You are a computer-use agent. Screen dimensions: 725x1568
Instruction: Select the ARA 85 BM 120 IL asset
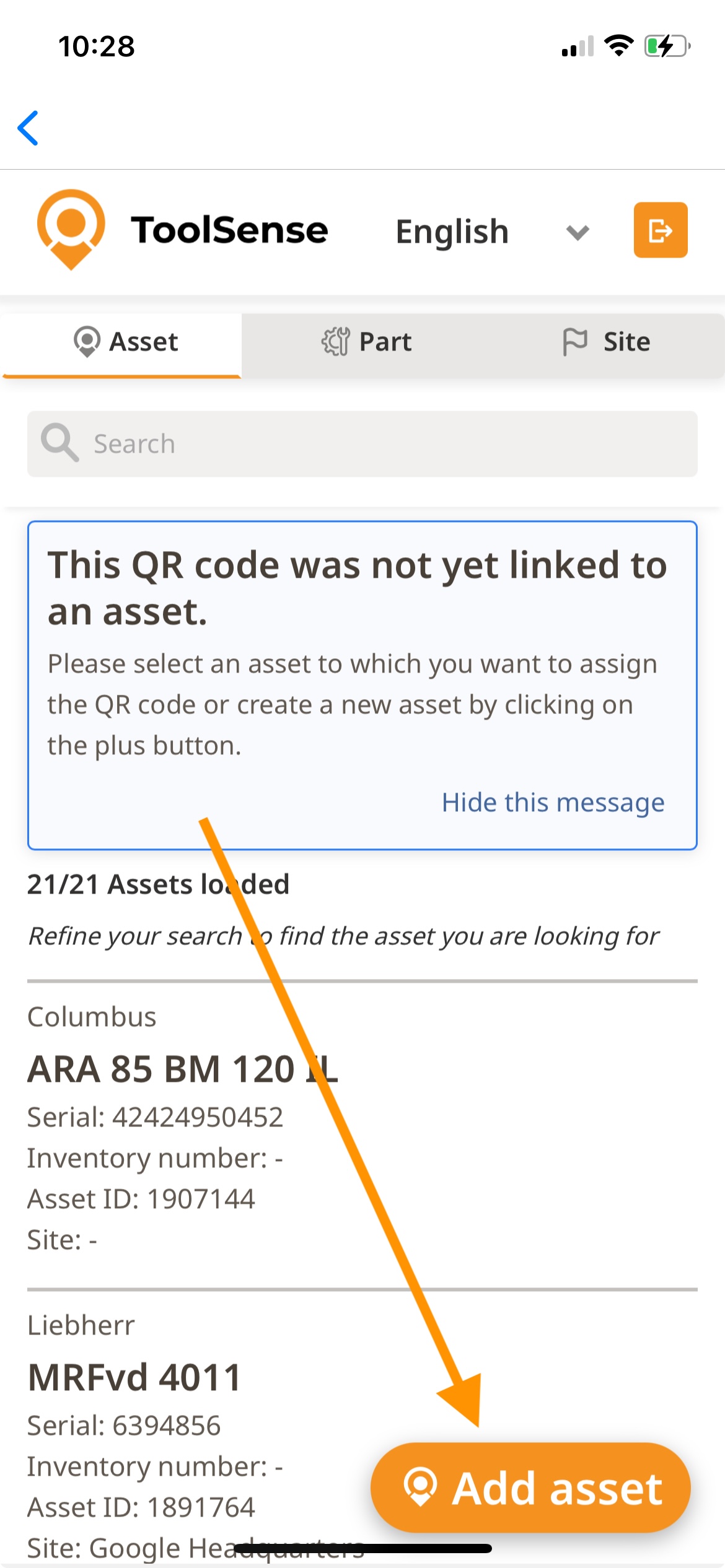pos(183,1070)
